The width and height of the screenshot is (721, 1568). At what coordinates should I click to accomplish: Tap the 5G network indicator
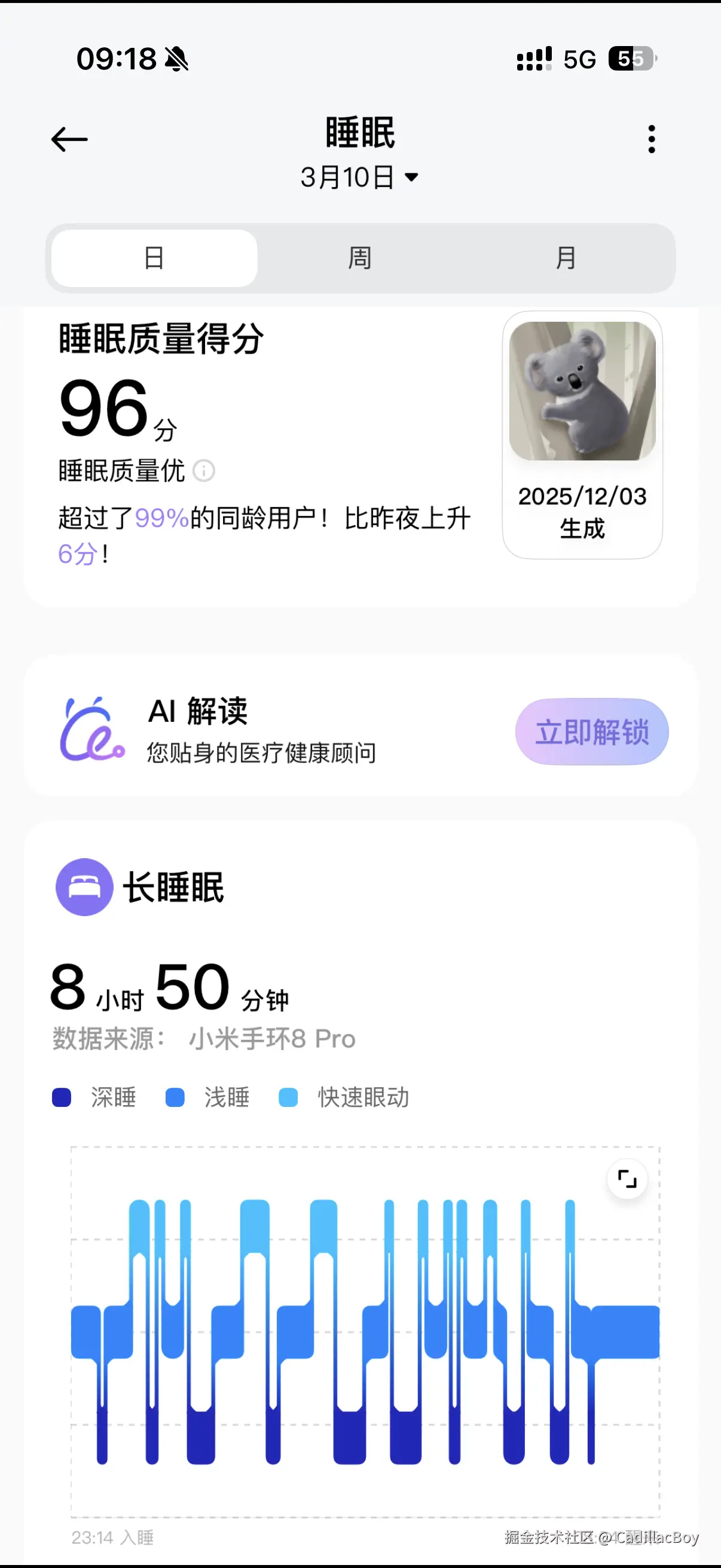click(581, 59)
